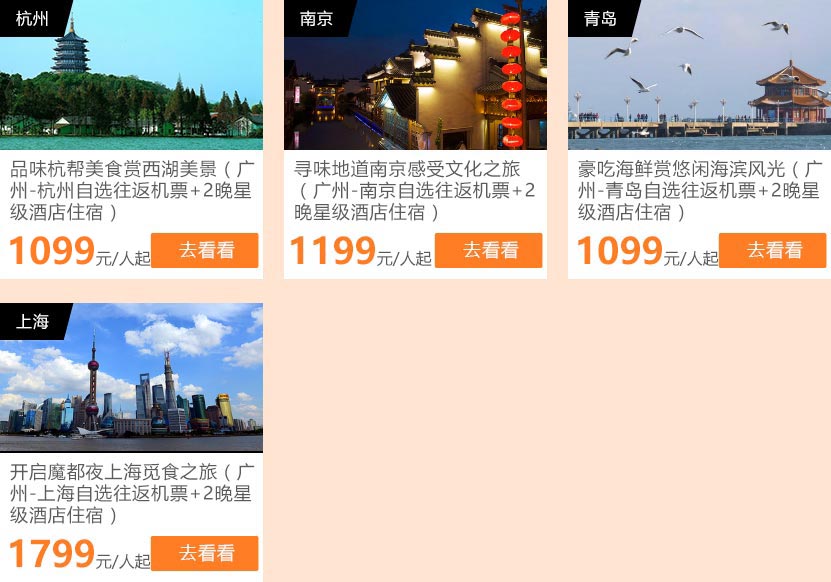Viewport: 831px width, 582px height.
Task: View the 上海 skyline photo card
Action: click(131, 380)
